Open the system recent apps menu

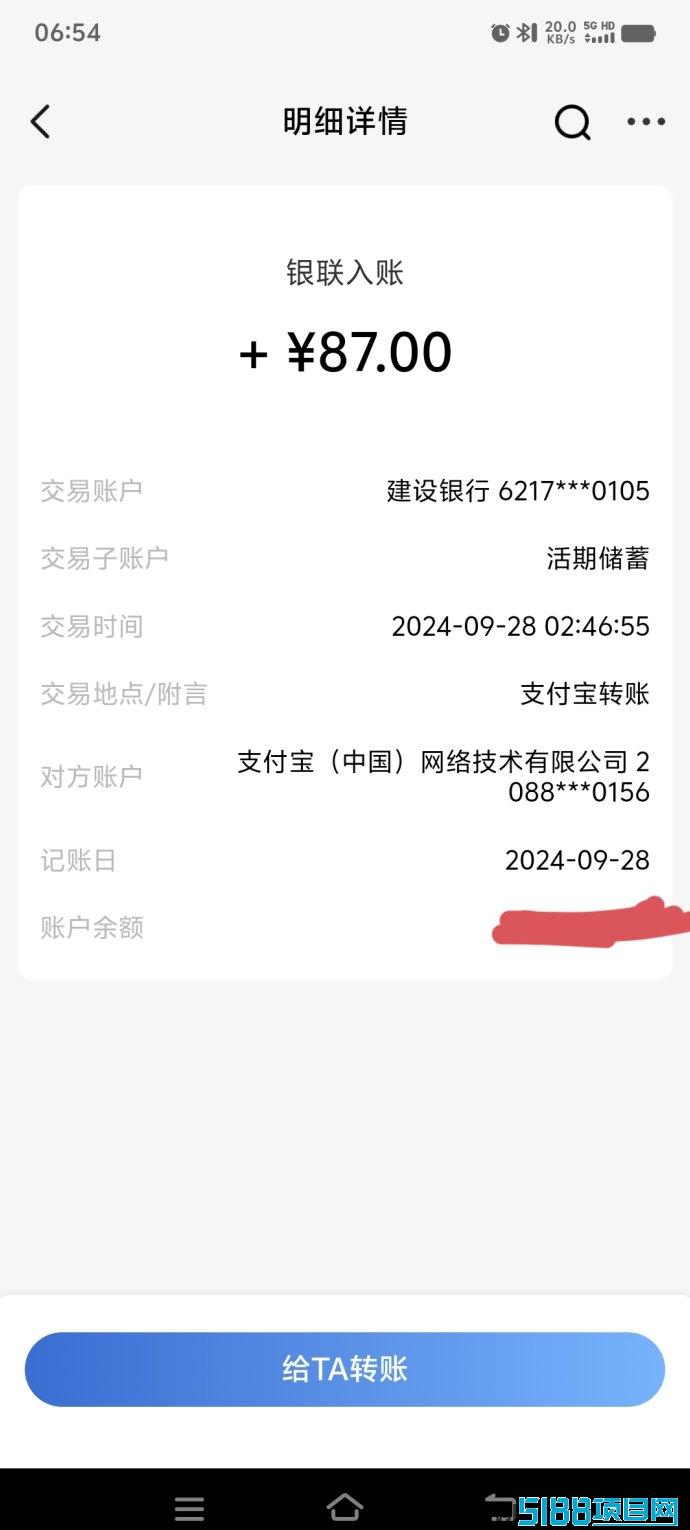[189, 1508]
